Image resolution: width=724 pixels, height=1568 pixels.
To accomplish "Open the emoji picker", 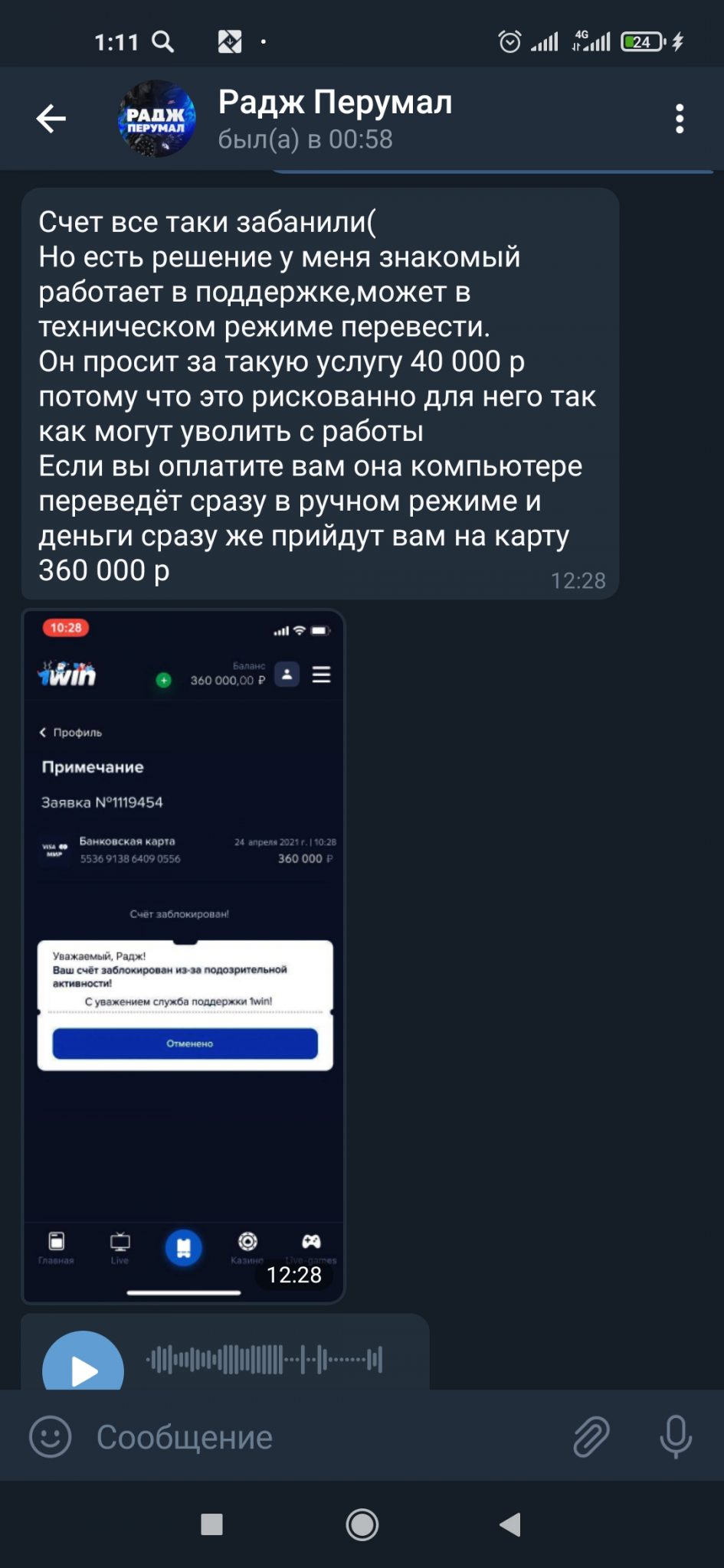I will click(x=51, y=1436).
